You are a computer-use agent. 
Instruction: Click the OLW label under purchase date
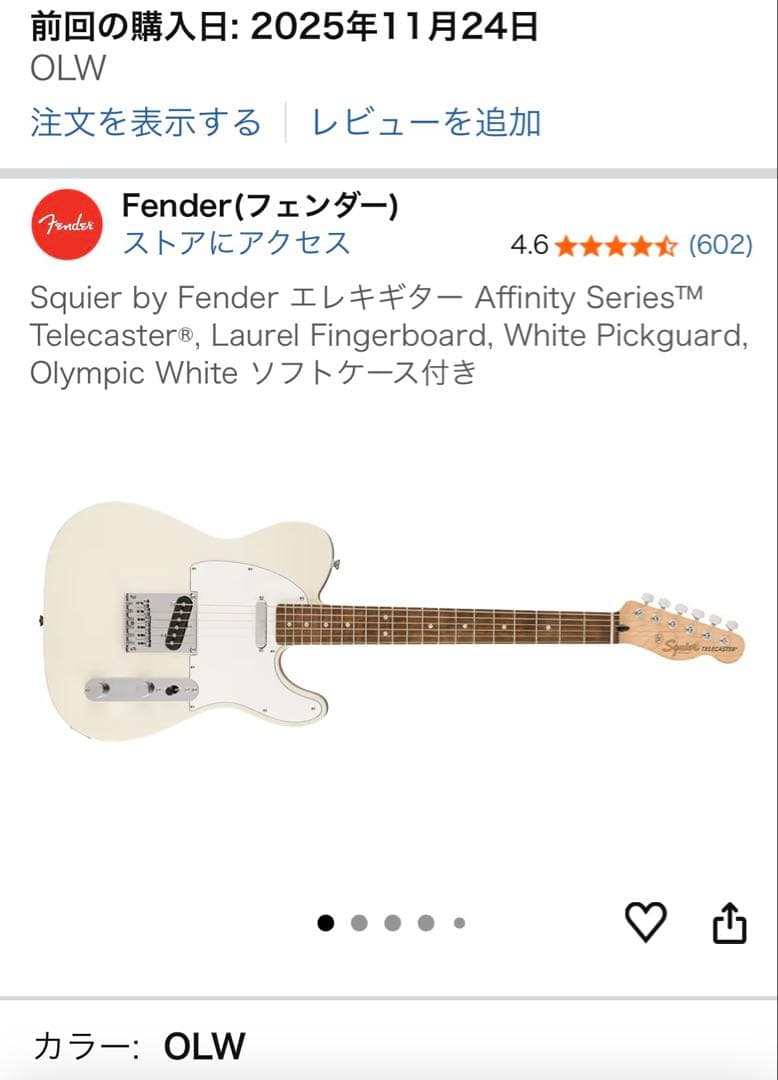coord(52,70)
